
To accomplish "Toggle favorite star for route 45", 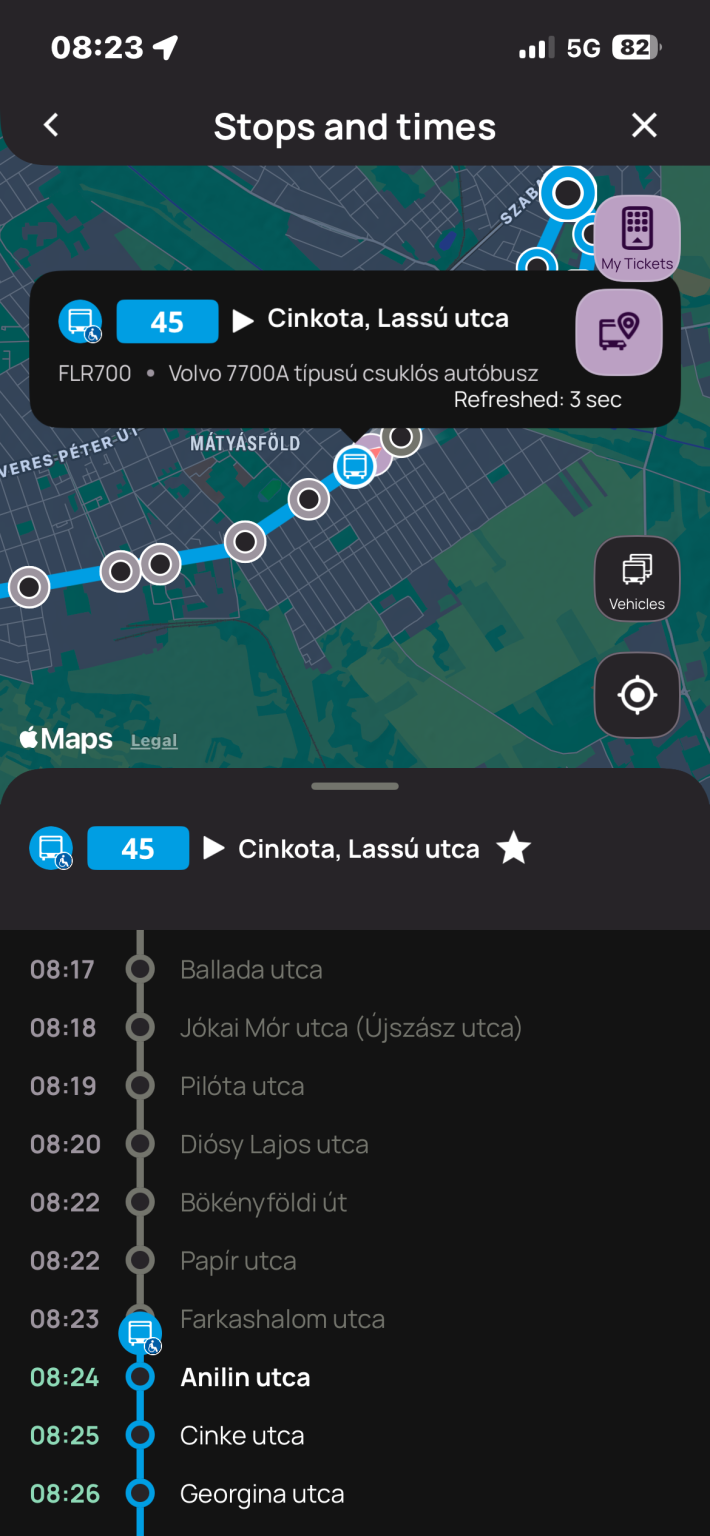I will pyautogui.click(x=514, y=849).
